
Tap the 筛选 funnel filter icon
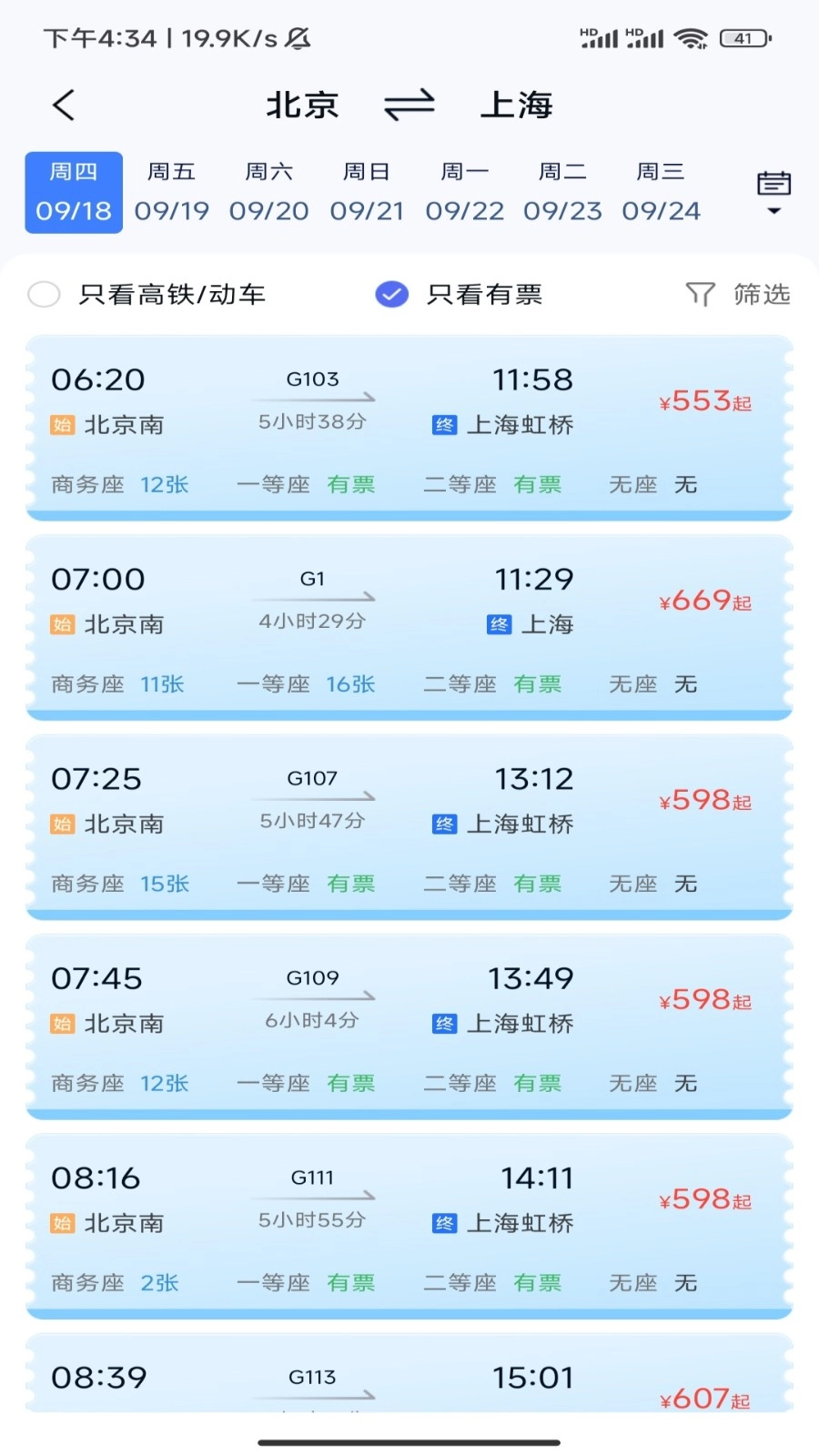coord(699,294)
